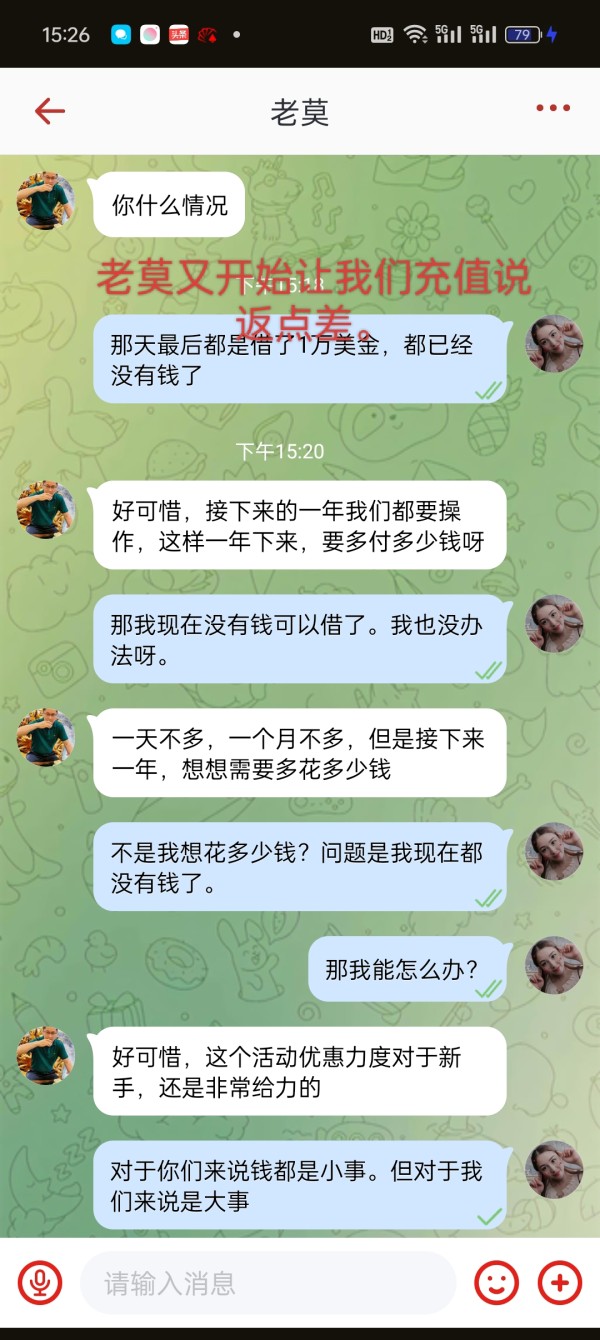This screenshot has width=600, height=1340.
Task: Open the three-dot overflow menu
Action: pyautogui.click(x=553, y=108)
